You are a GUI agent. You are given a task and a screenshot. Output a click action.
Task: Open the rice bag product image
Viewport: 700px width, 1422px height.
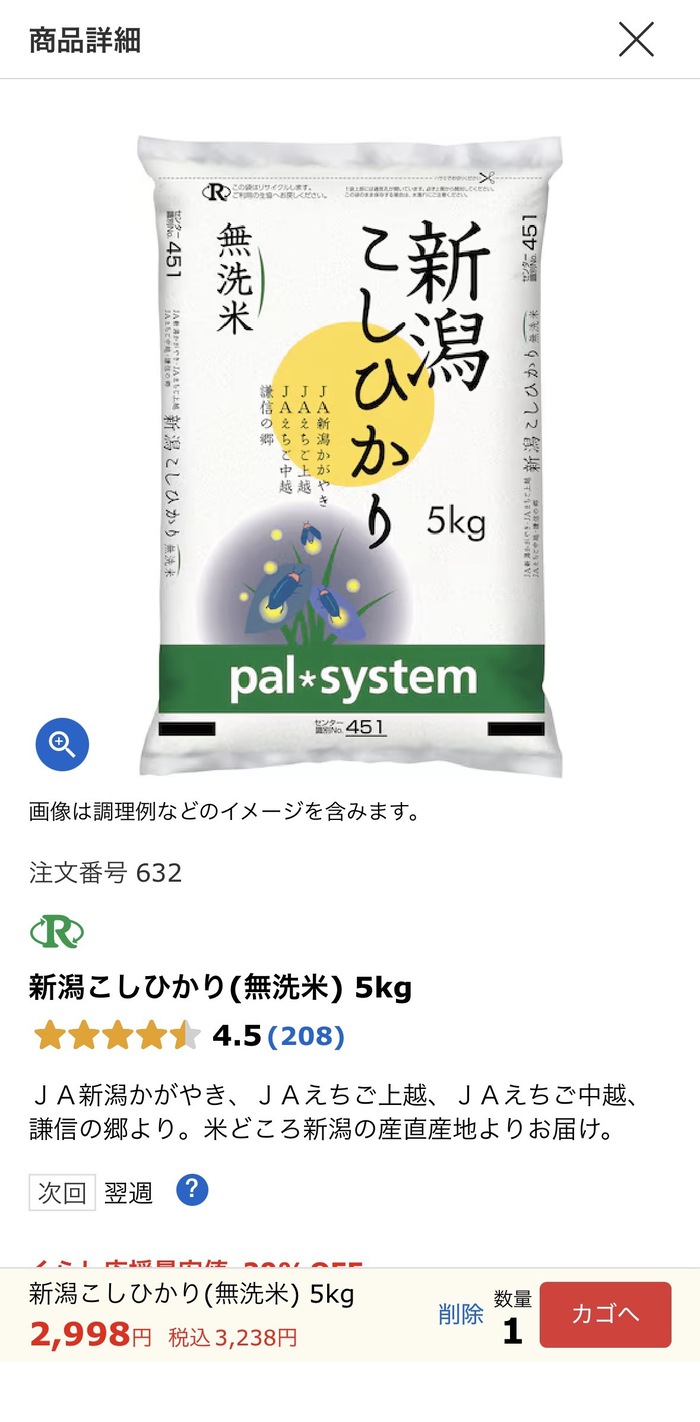click(x=350, y=455)
